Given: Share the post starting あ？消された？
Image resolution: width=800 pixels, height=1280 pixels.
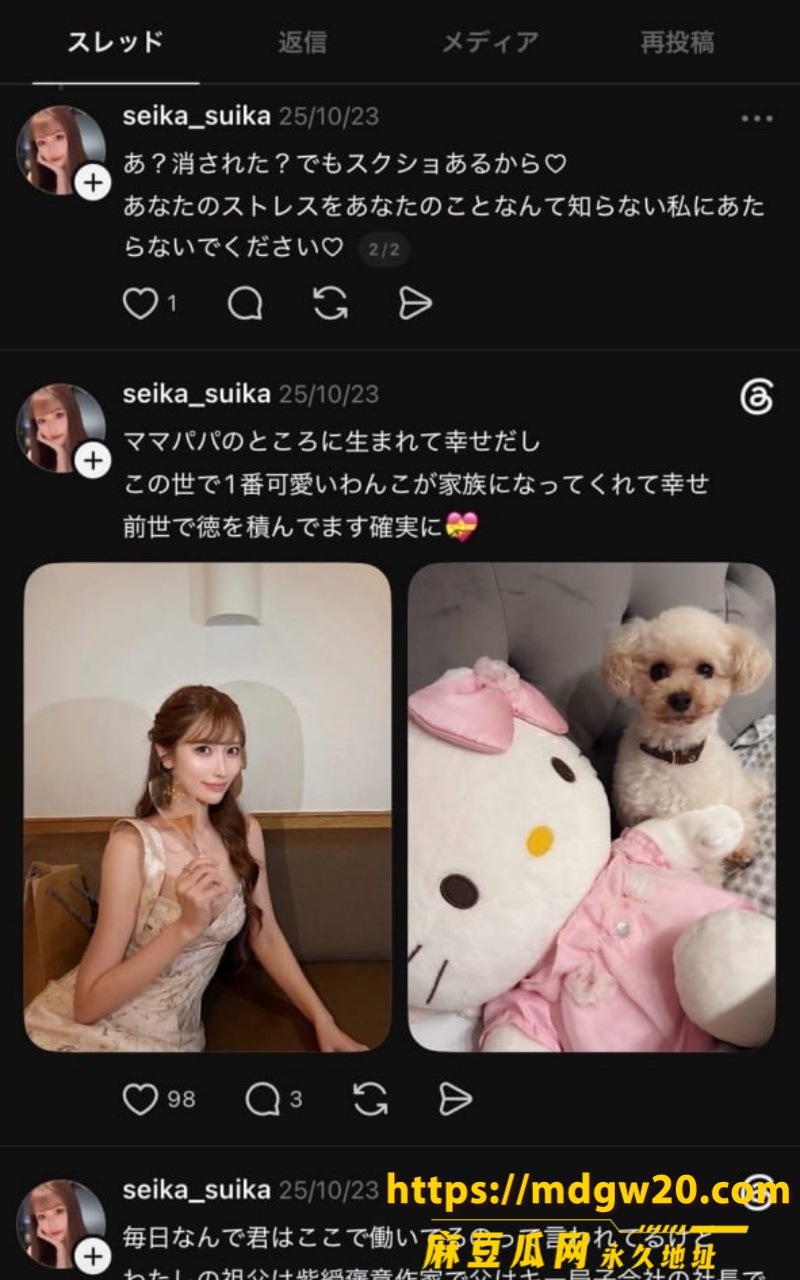Looking at the screenshot, I should [x=415, y=304].
